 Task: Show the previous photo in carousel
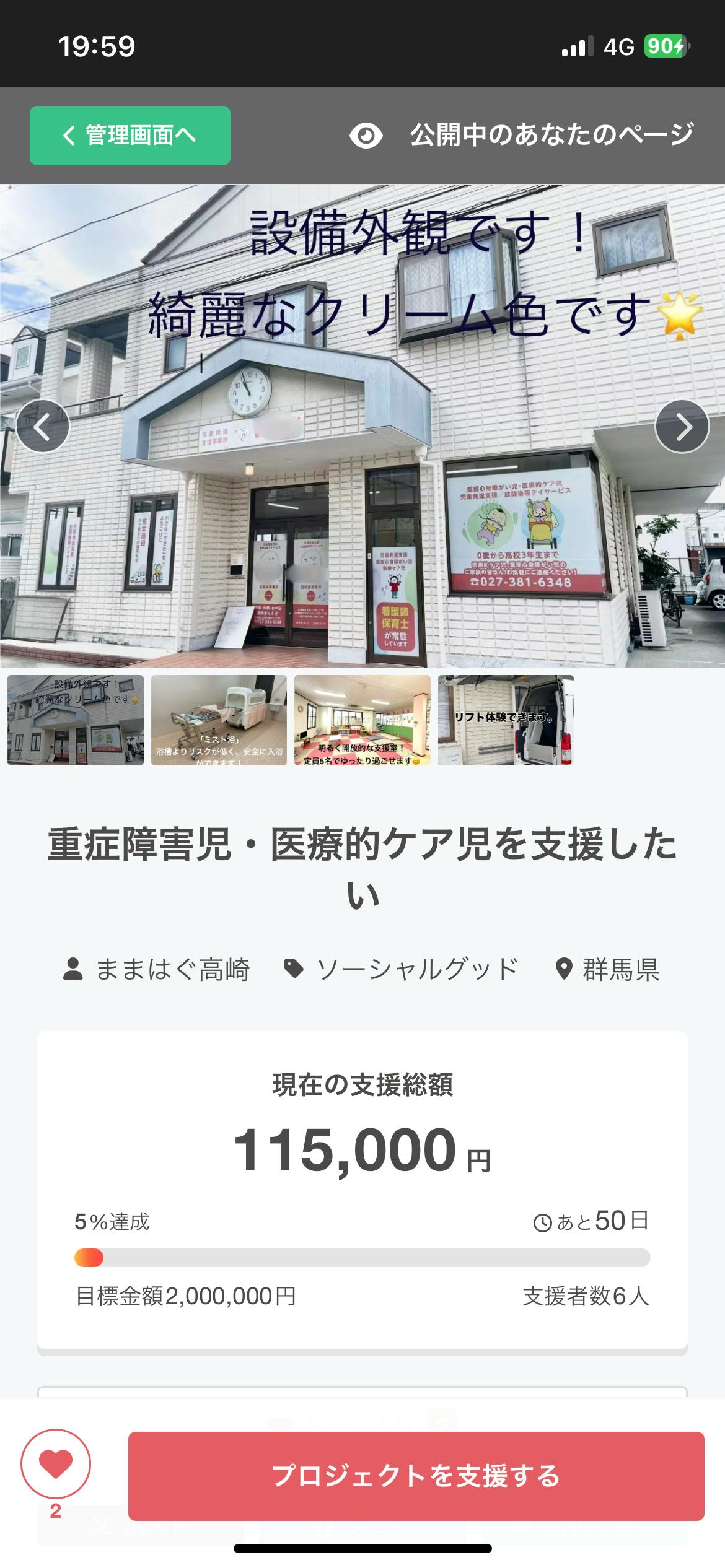[x=42, y=427]
